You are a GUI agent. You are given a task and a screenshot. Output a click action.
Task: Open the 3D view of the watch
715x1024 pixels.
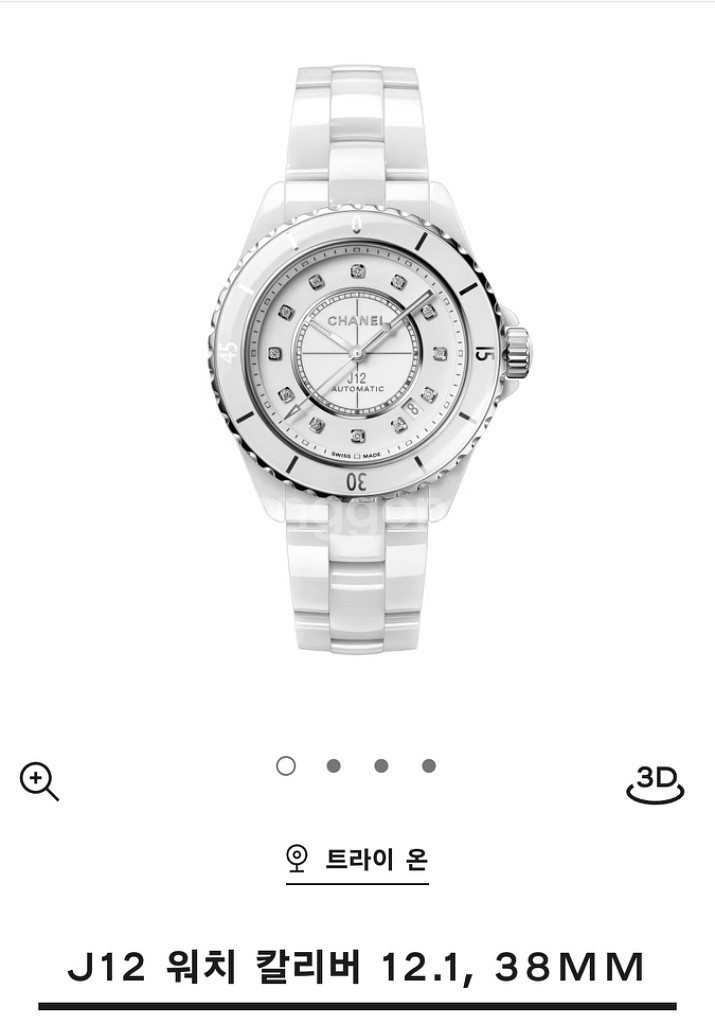click(x=655, y=782)
